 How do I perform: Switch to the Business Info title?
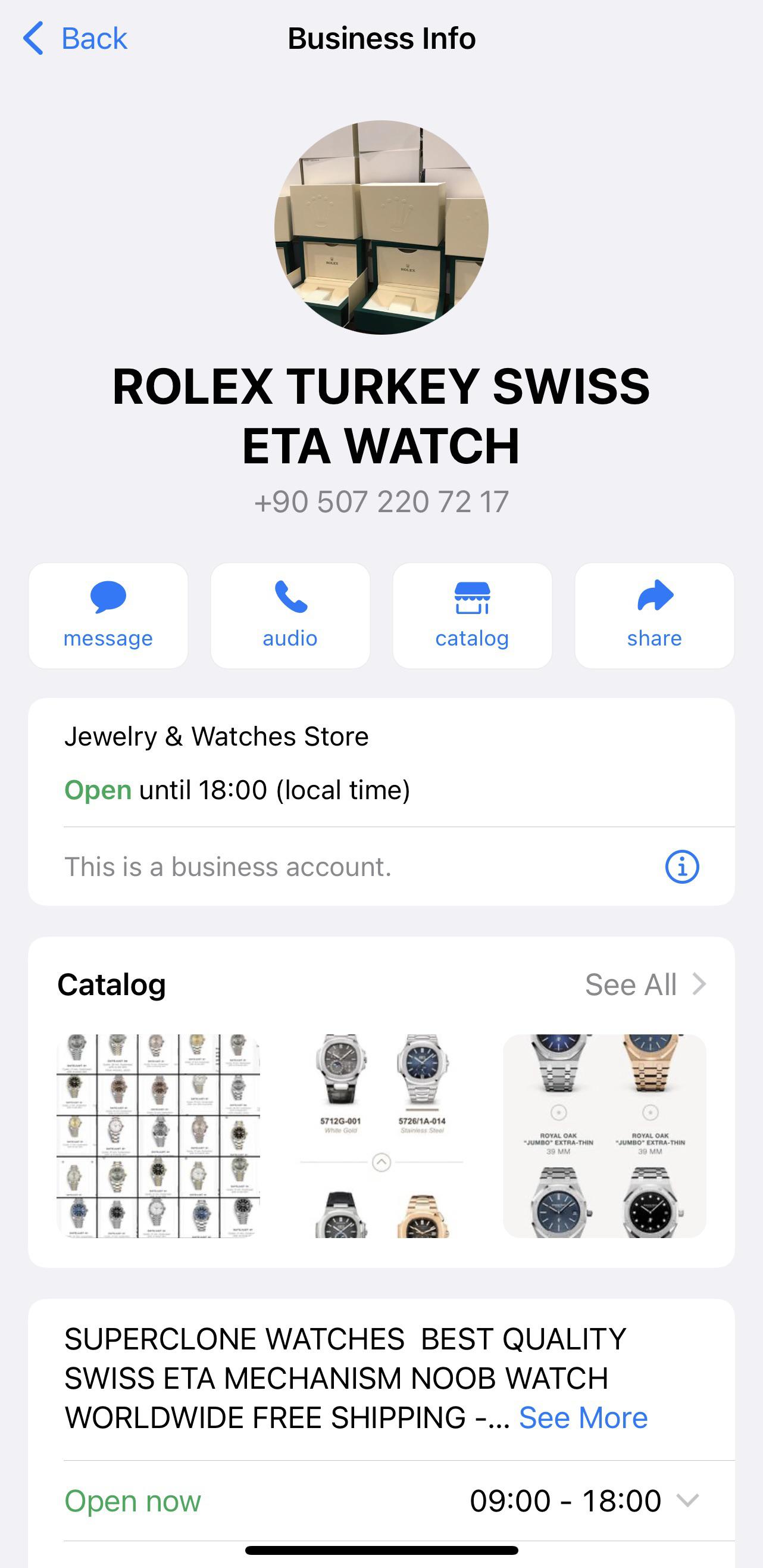point(381,38)
